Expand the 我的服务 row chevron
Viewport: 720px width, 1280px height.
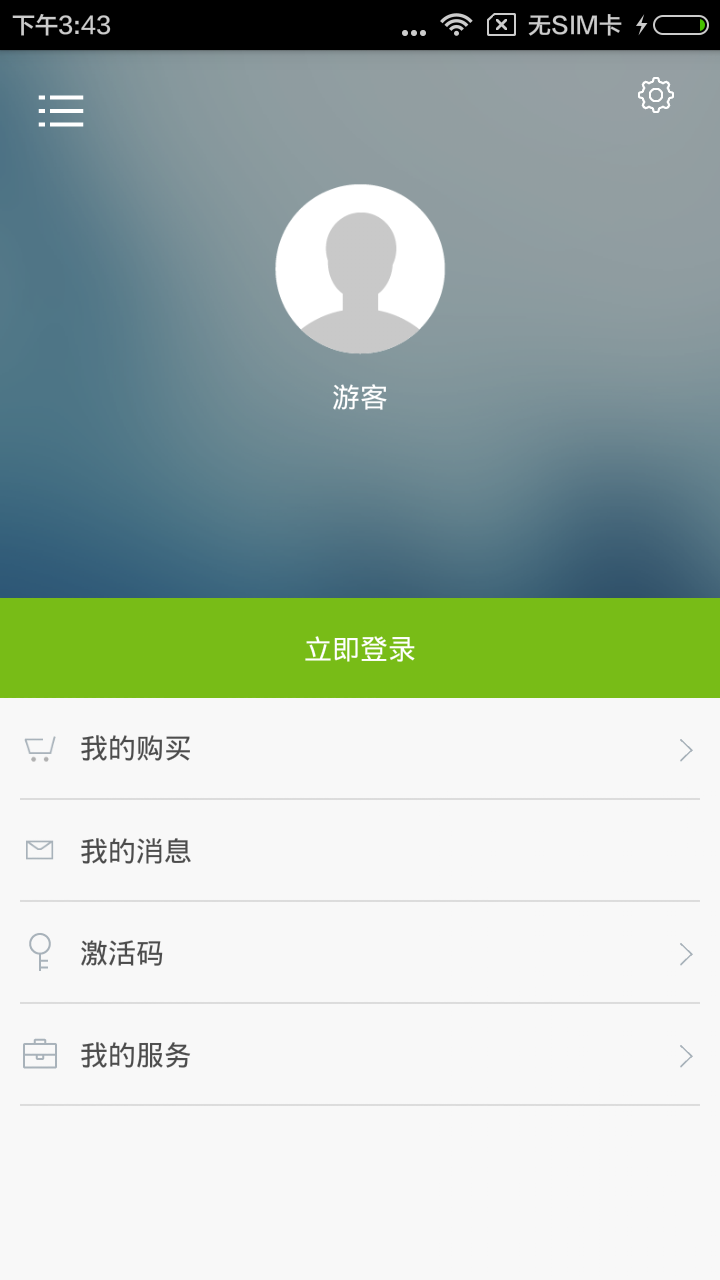[685, 1055]
